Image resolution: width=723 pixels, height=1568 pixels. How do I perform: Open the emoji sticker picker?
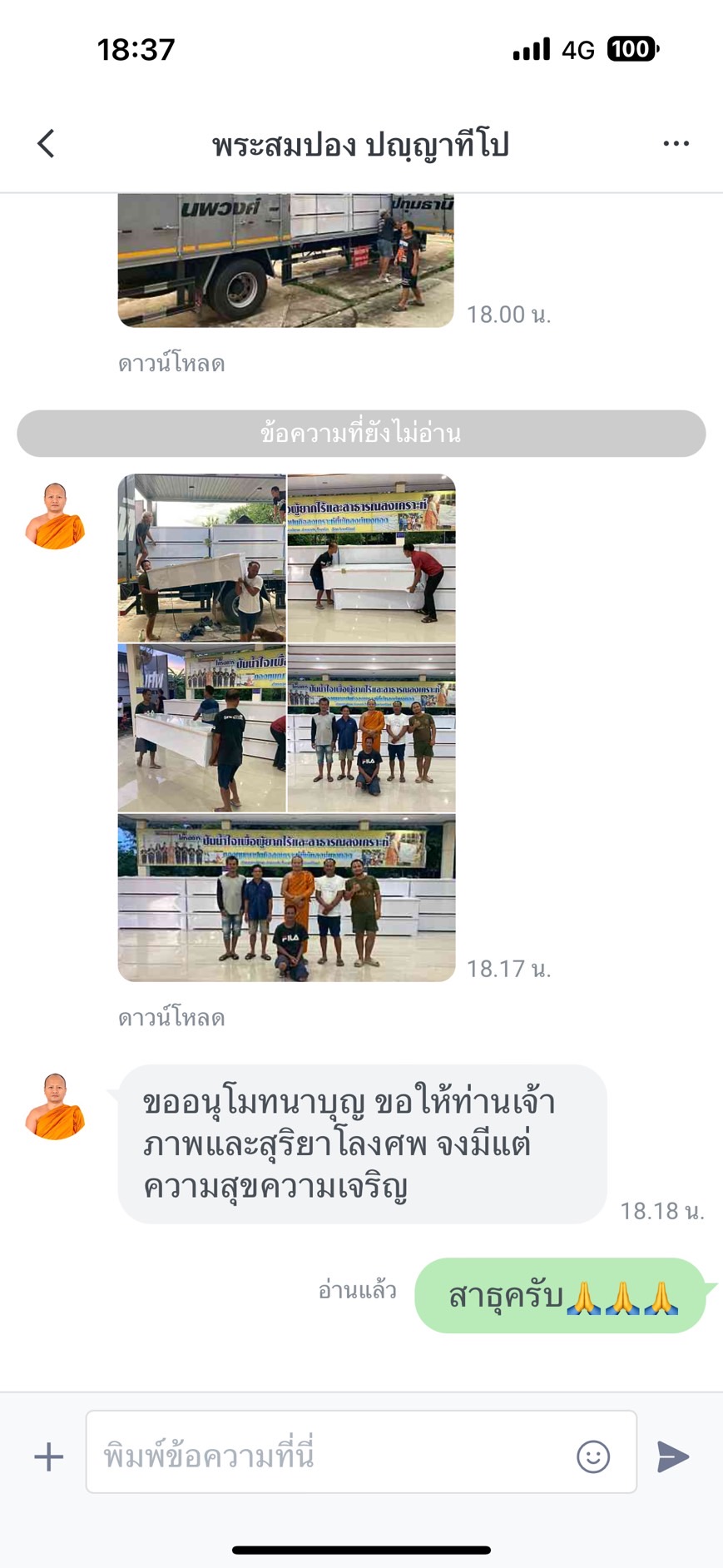(x=593, y=1456)
